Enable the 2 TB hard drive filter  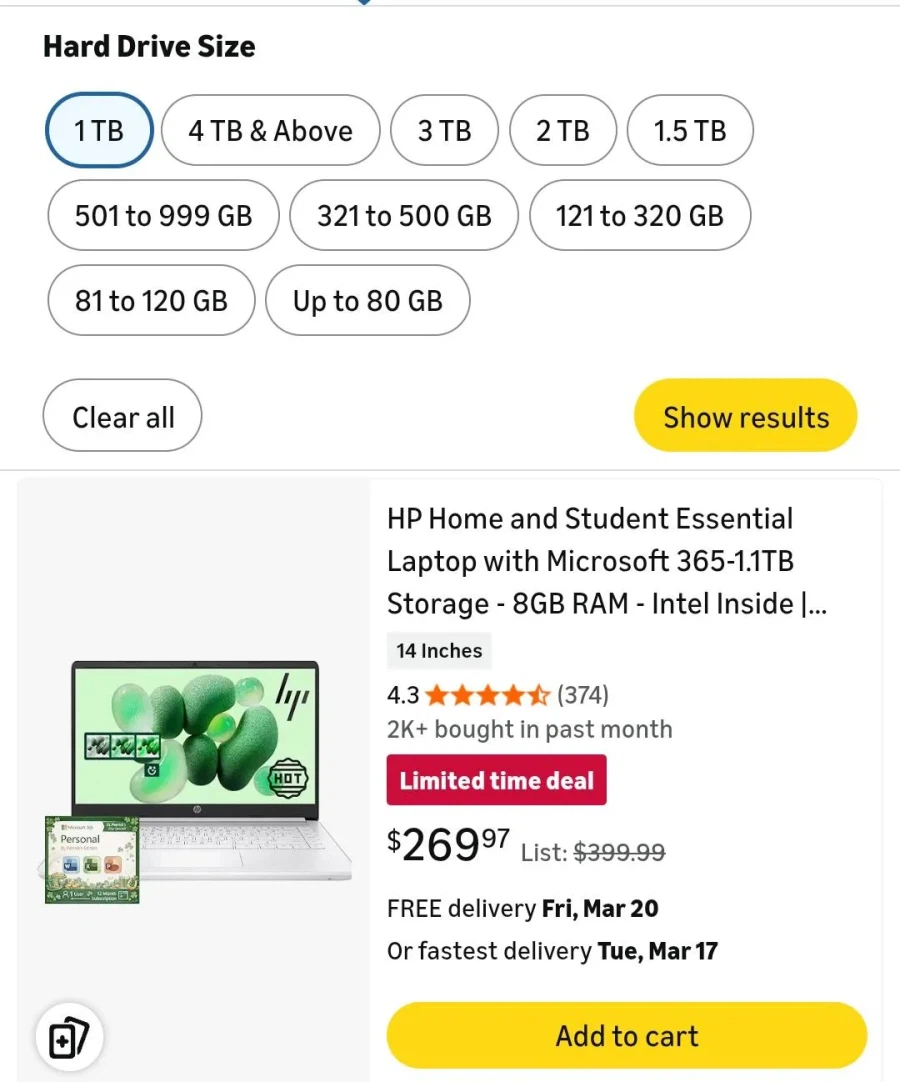point(563,130)
